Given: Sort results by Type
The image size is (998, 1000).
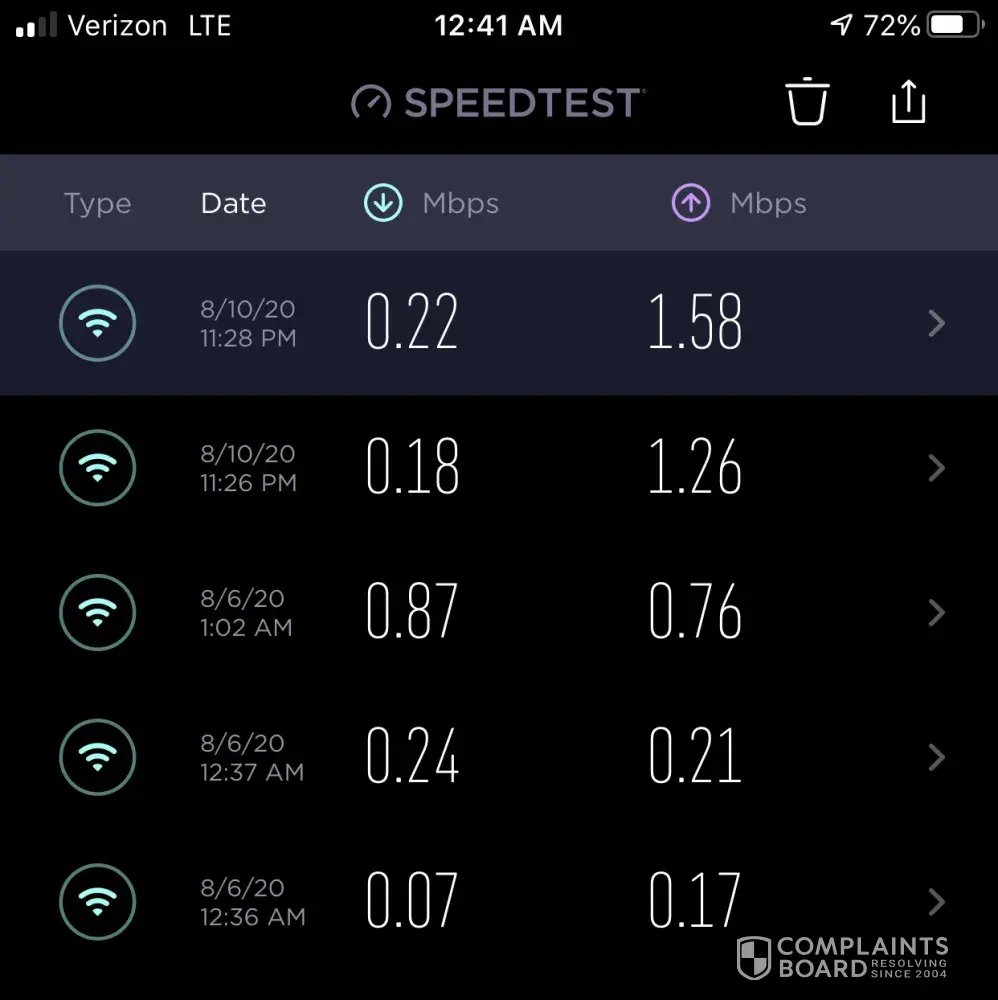Looking at the screenshot, I should (97, 203).
